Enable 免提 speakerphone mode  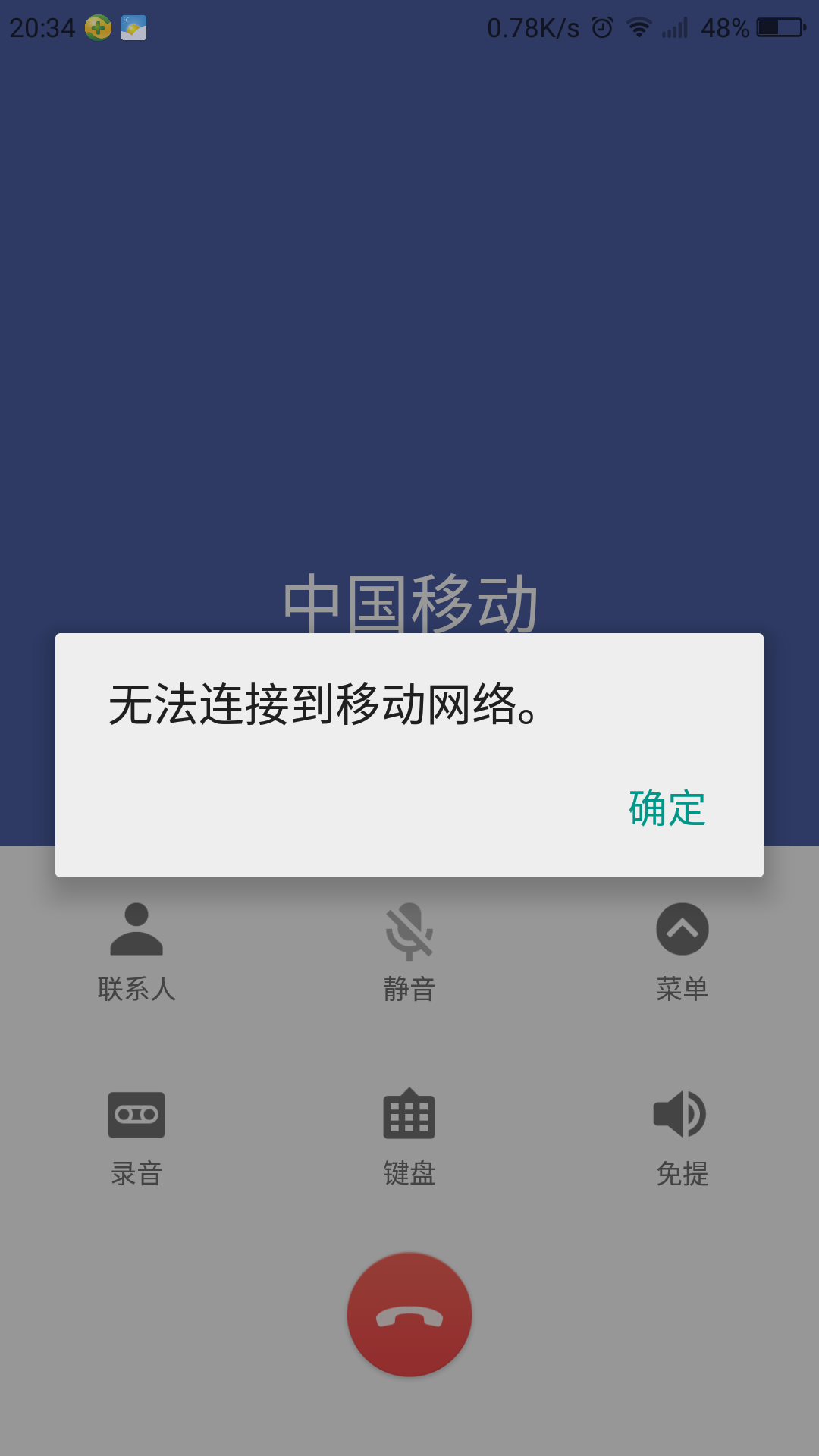(x=682, y=1137)
